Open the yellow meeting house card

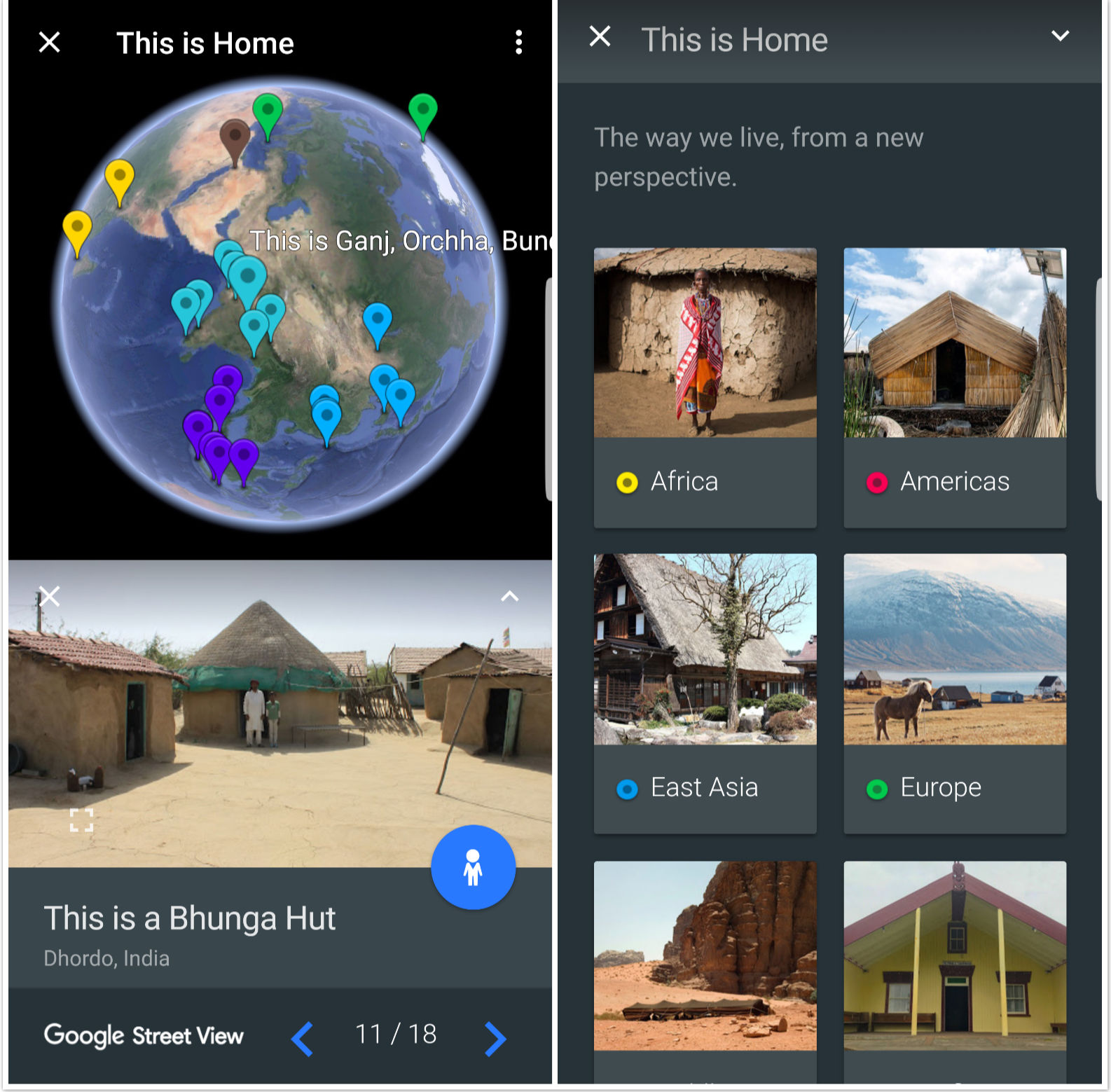click(x=954, y=967)
